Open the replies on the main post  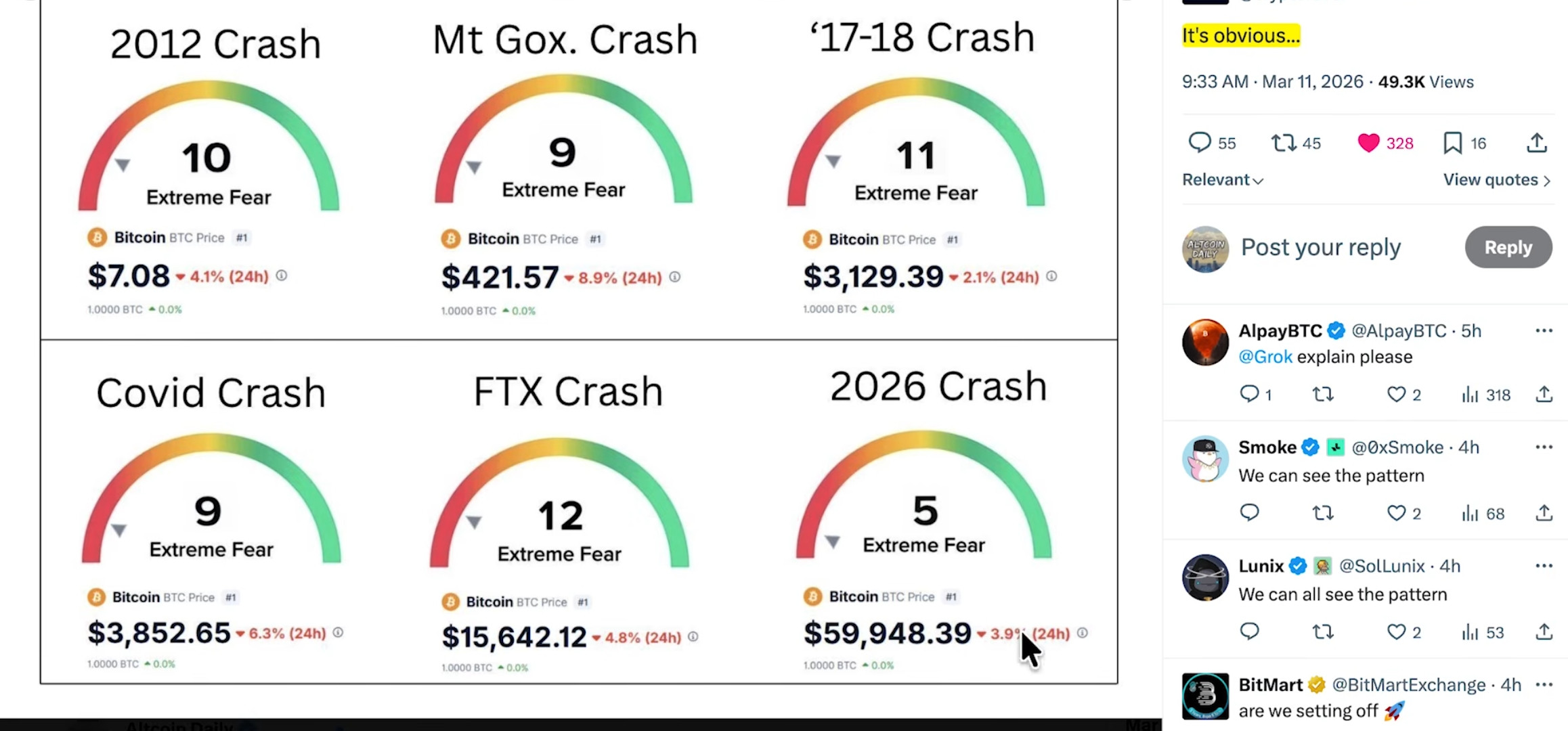[1200, 143]
